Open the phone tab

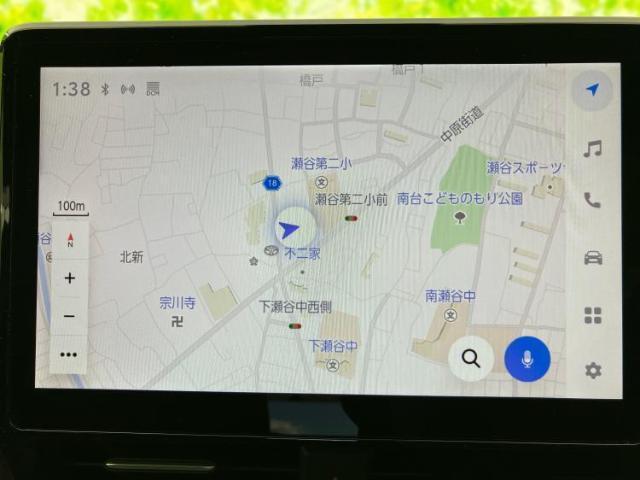[593, 201]
